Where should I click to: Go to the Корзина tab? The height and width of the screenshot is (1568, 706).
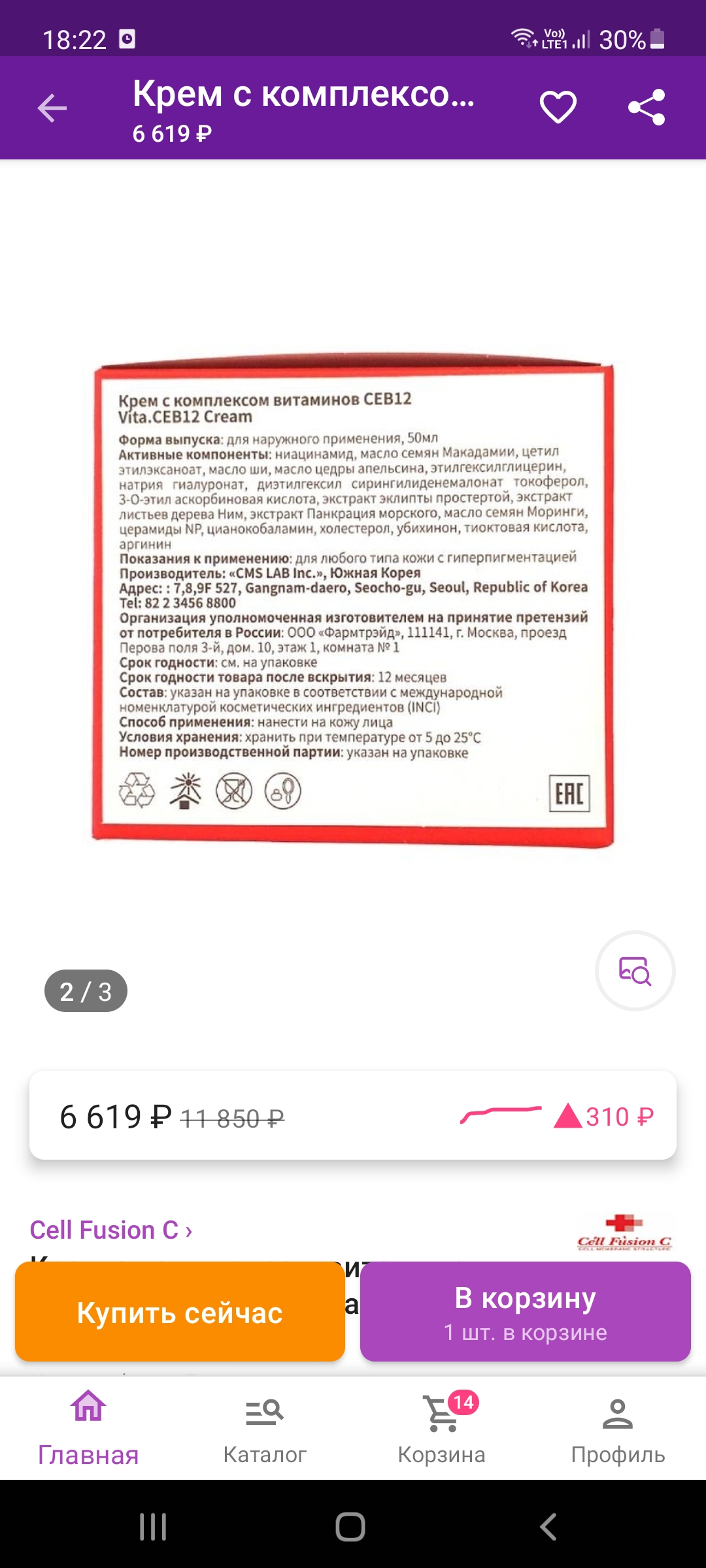click(441, 1428)
